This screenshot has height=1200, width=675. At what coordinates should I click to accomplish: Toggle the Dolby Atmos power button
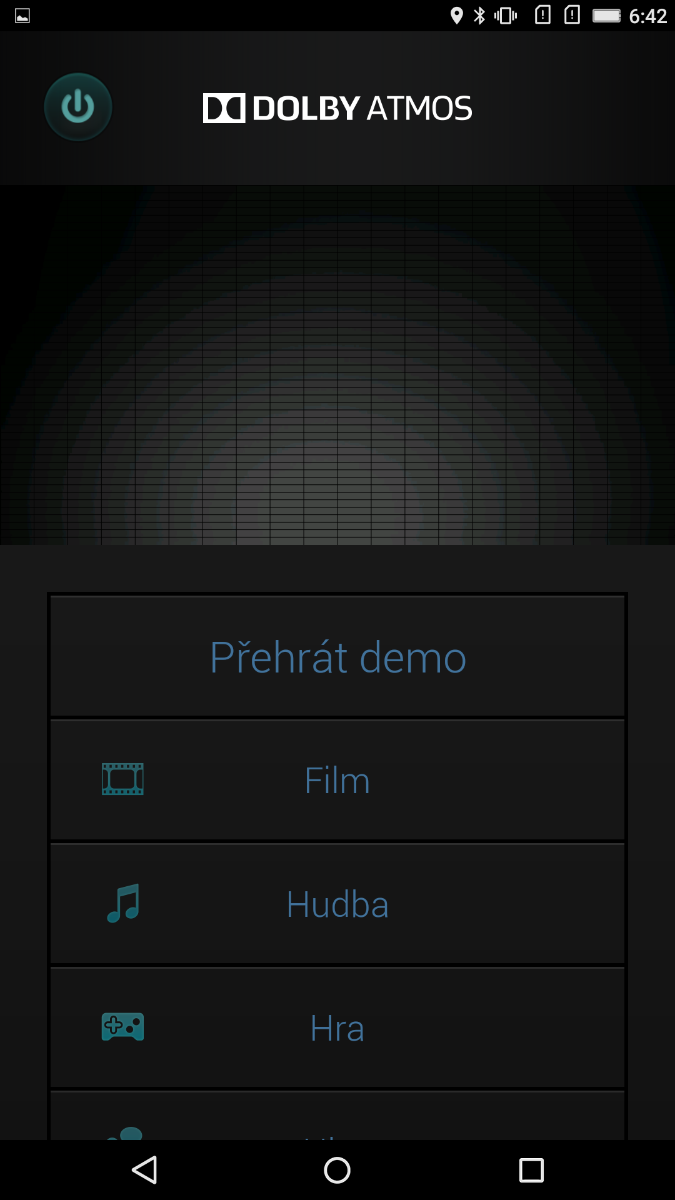coord(78,107)
